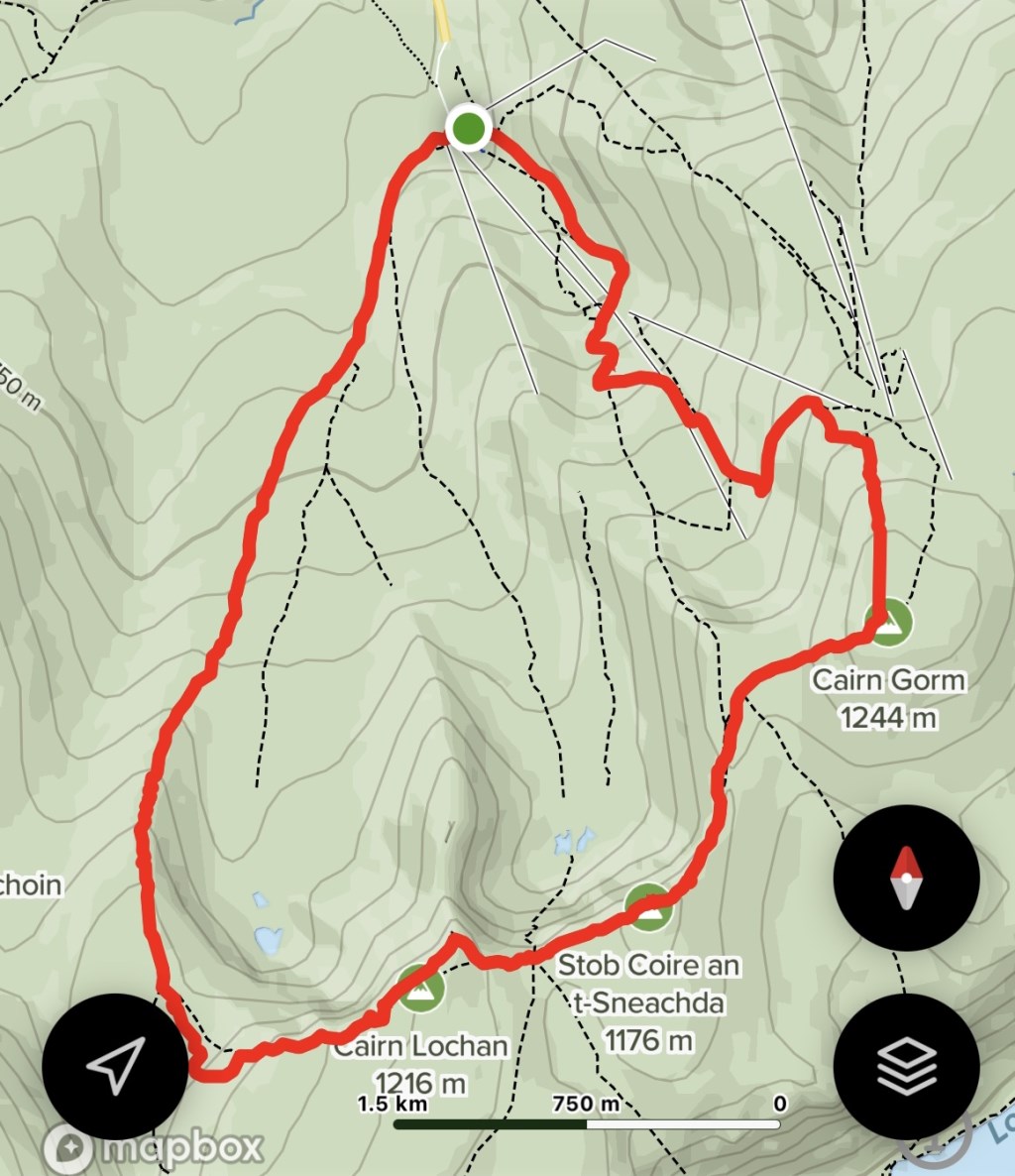Reset map orientation with the compass
Image resolution: width=1015 pixels, height=1176 pixels.
pos(906,878)
